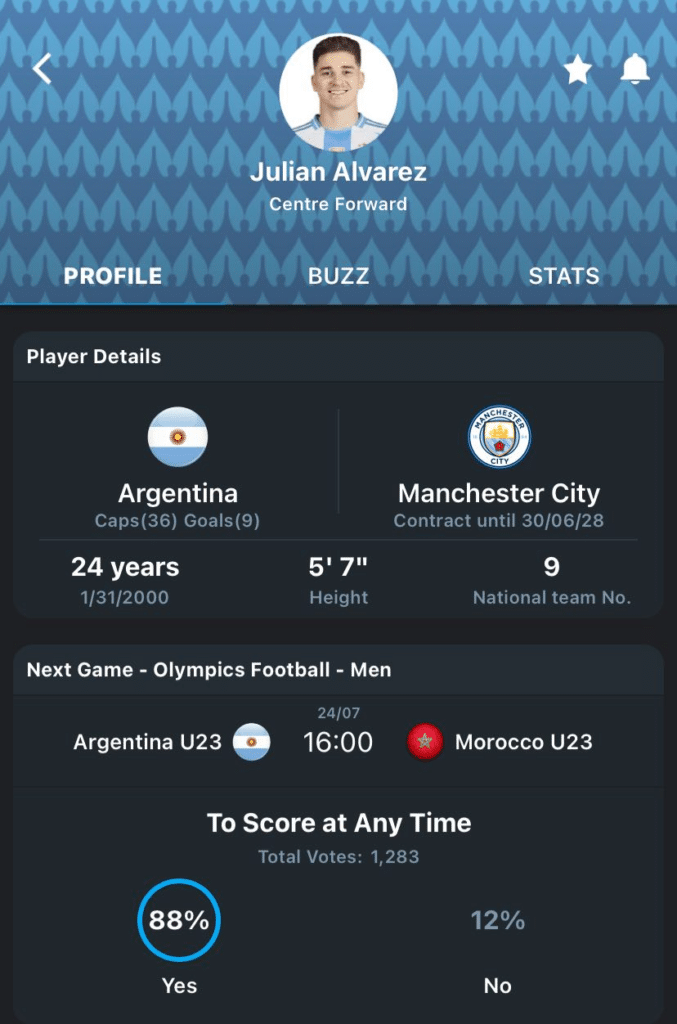Vote Yes to score at any time
This screenshot has width=677, height=1024.
tap(179, 921)
